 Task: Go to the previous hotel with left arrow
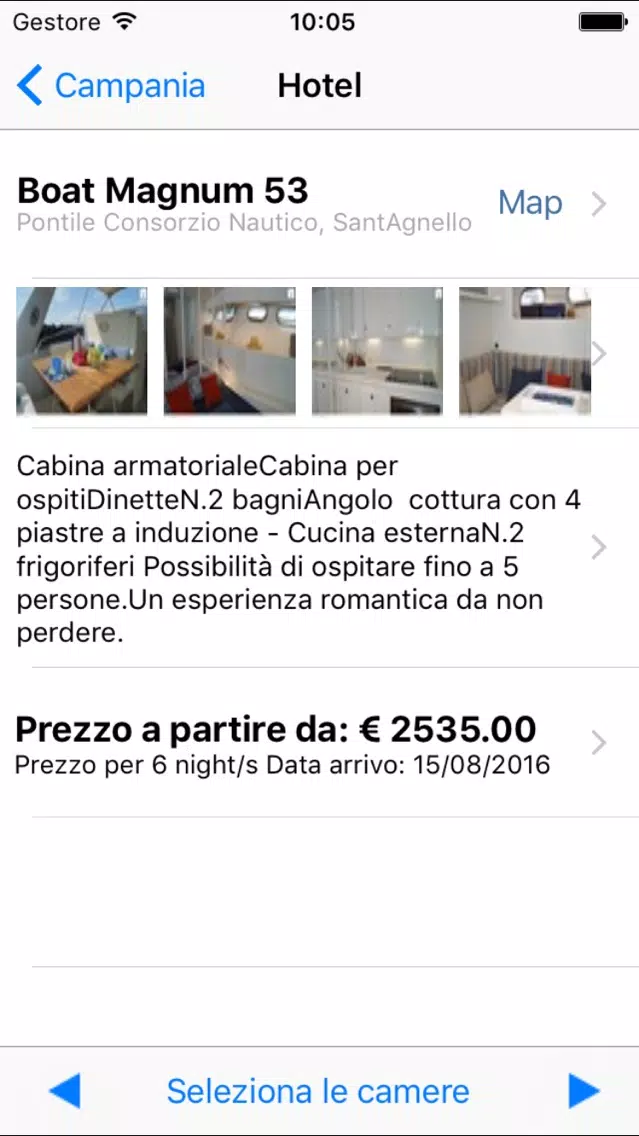point(64,1091)
